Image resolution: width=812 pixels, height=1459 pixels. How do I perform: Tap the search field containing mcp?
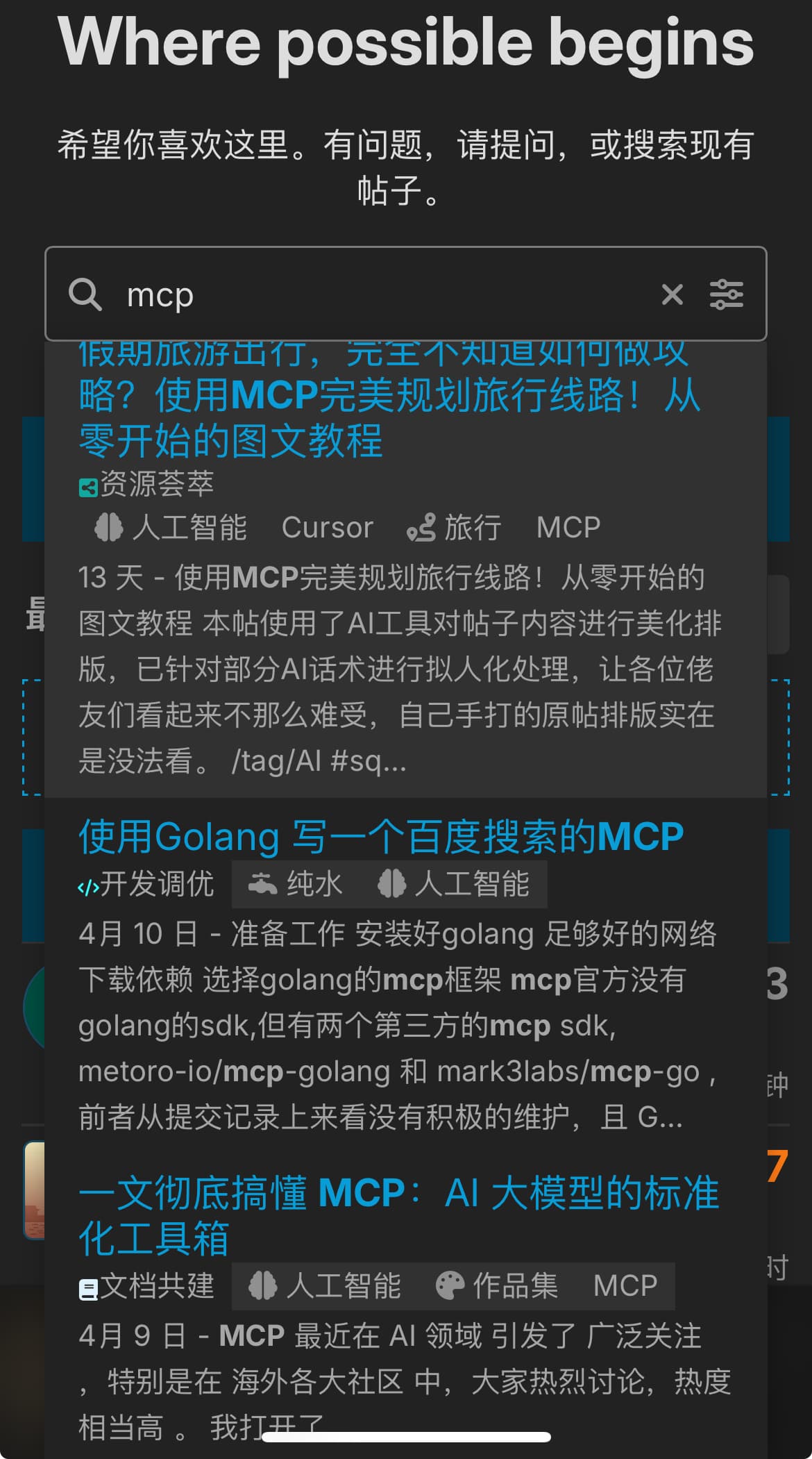click(385, 294)
